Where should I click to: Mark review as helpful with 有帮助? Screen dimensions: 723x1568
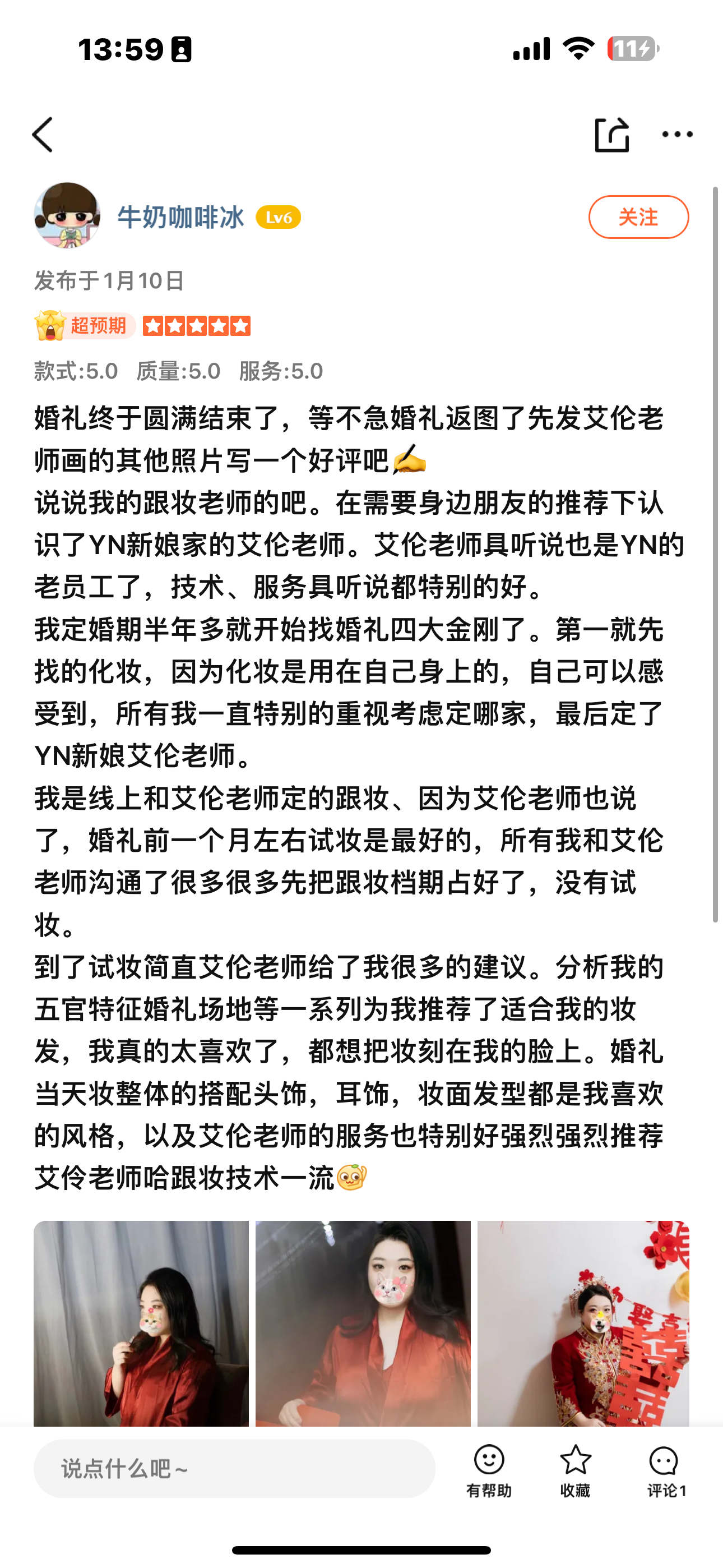click(x=489, y=1470)
